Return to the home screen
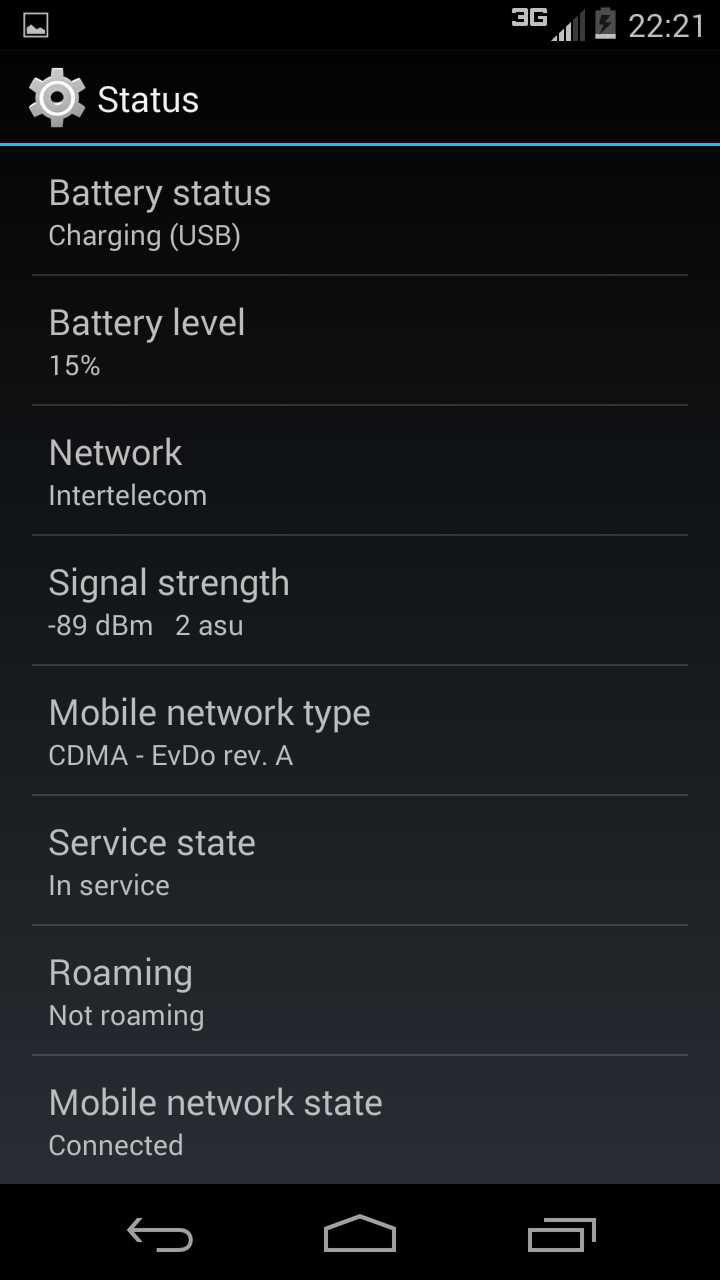The image size is (720, 1280). [360, 1234]
